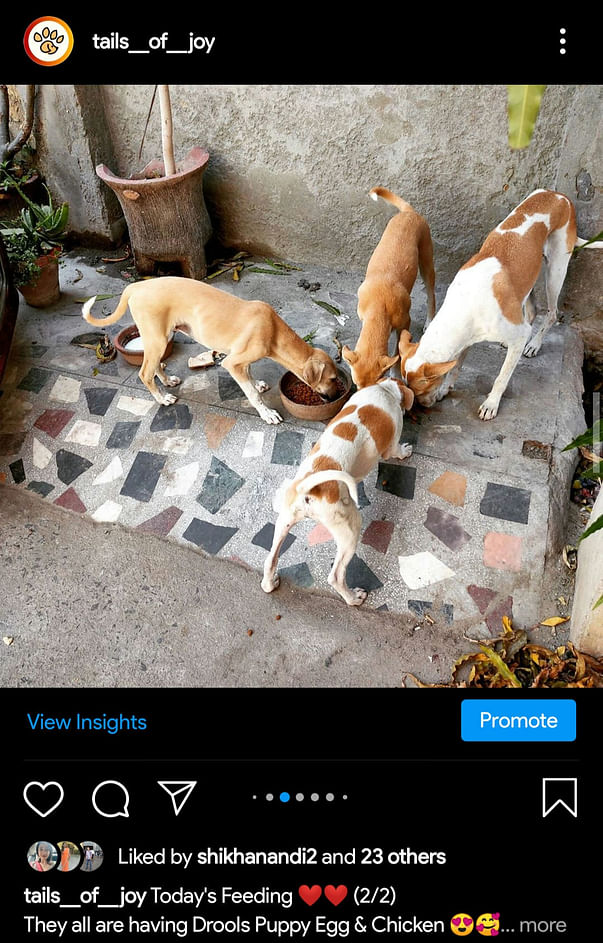Open comments with the speech bubble icon

pos(110,798)
